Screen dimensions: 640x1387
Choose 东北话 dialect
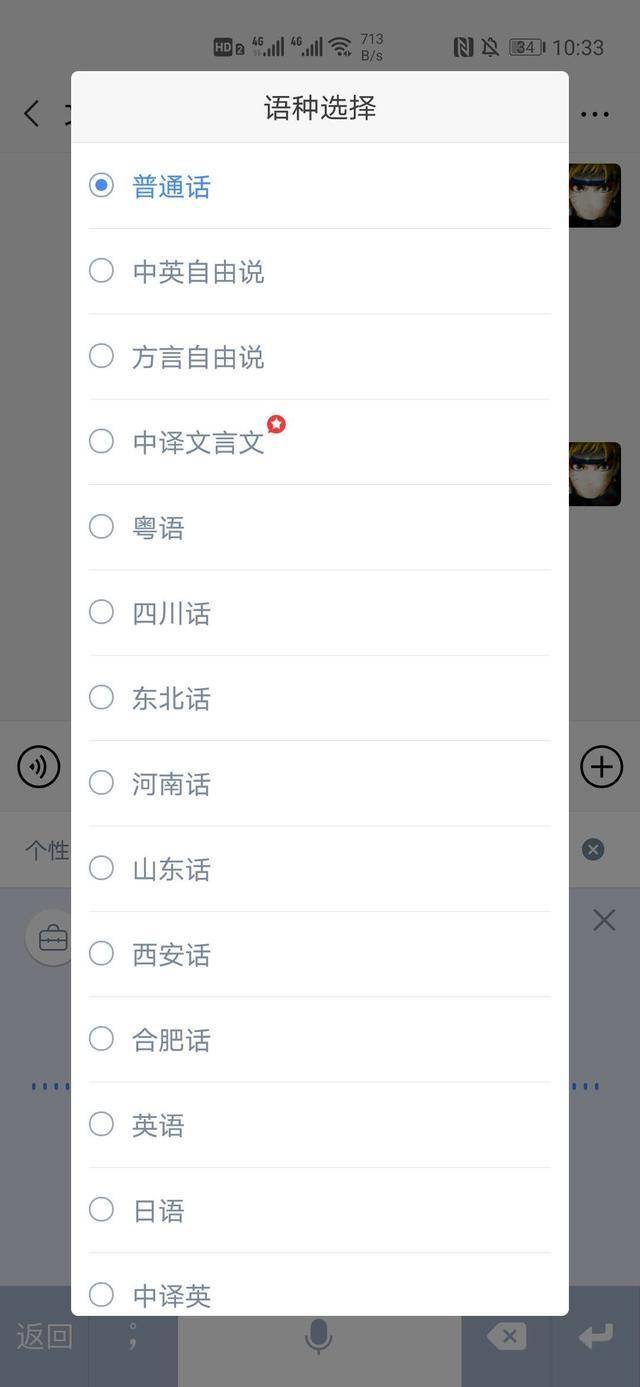pyautogui.click(x=171, y=698)
